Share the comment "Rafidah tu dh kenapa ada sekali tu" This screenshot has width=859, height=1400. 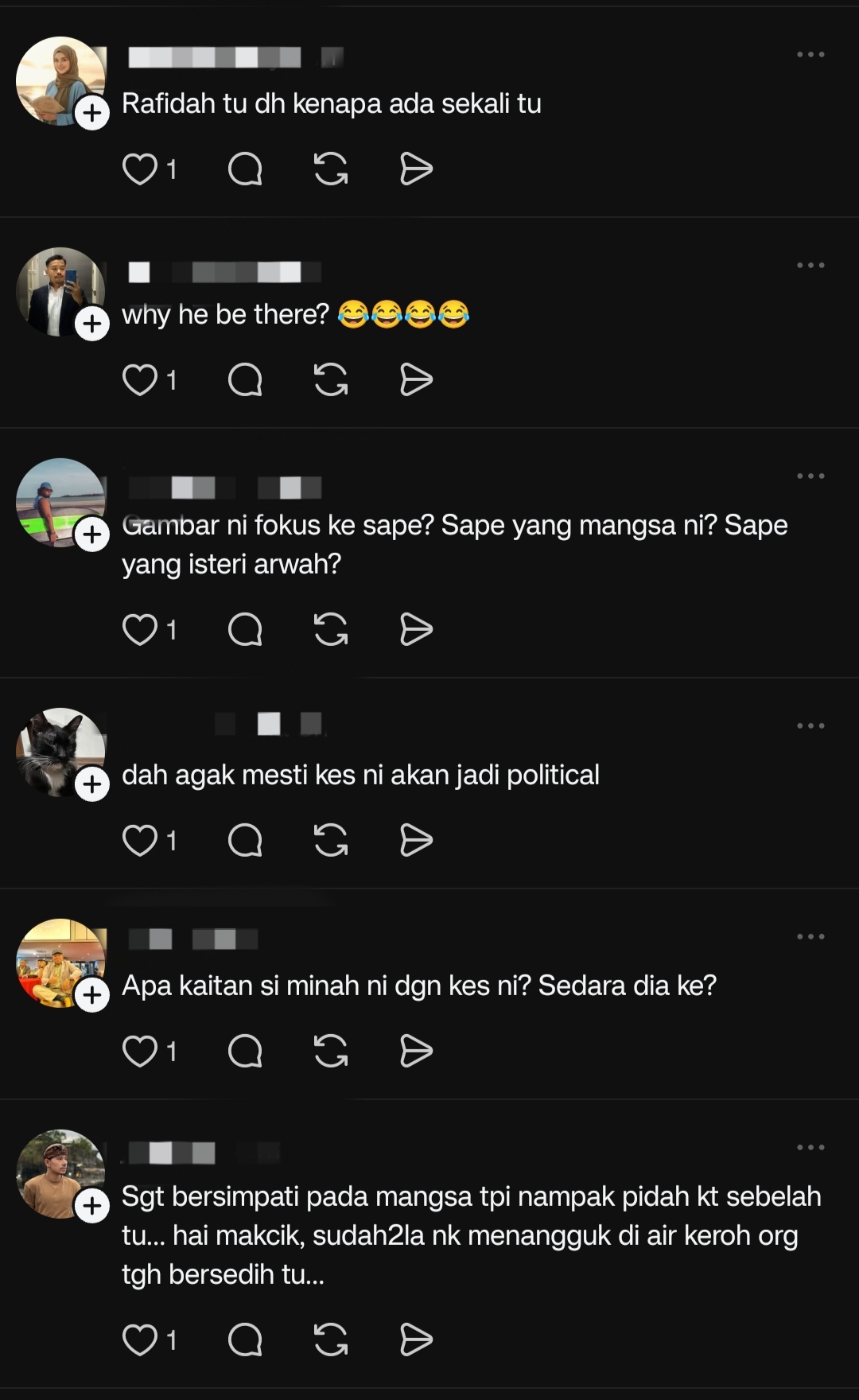tap(416, 169)
